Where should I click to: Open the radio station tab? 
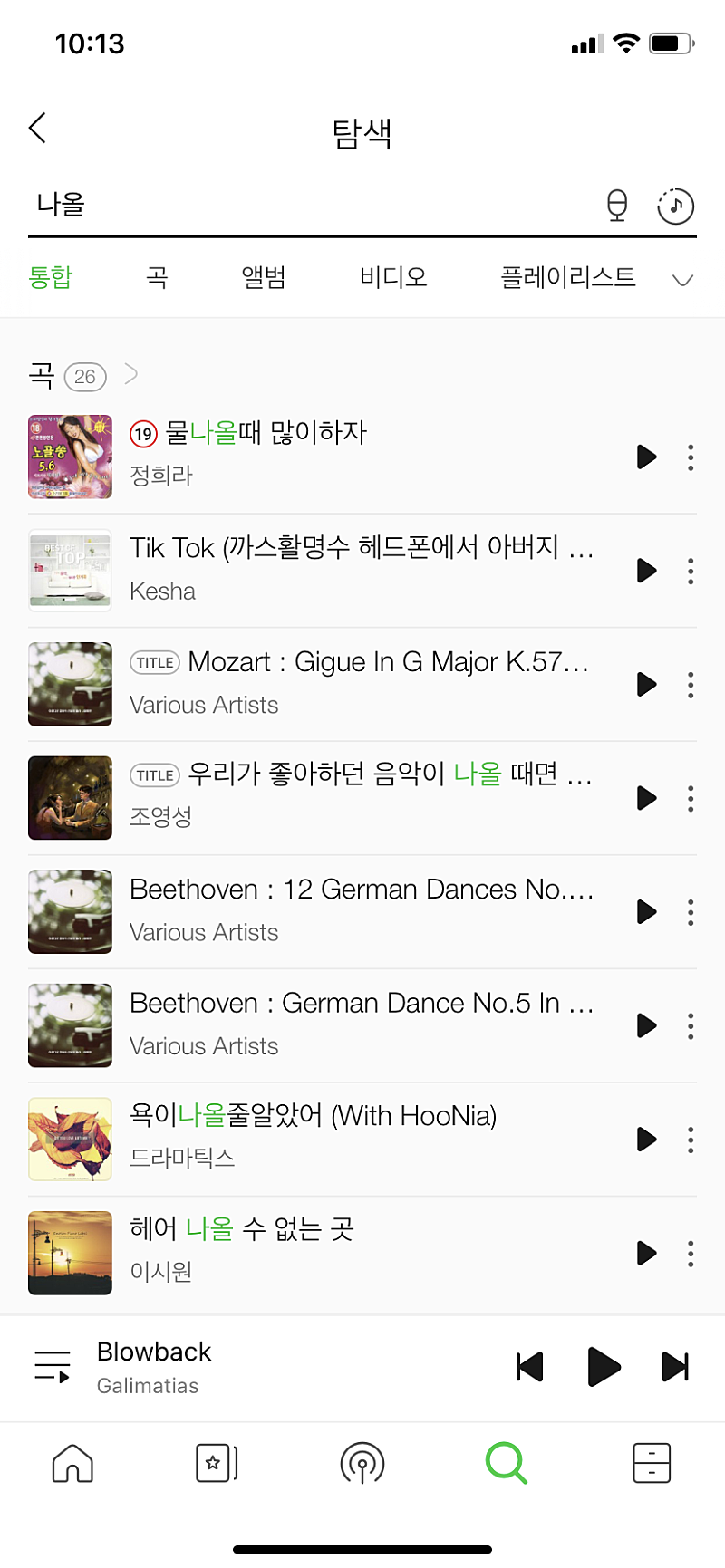click(x=362, y=1463)
